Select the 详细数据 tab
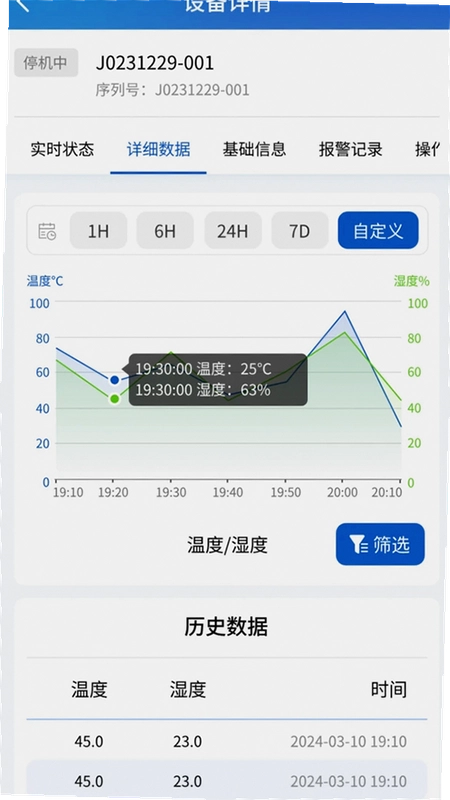450x800 pixels. click(158, 149)
